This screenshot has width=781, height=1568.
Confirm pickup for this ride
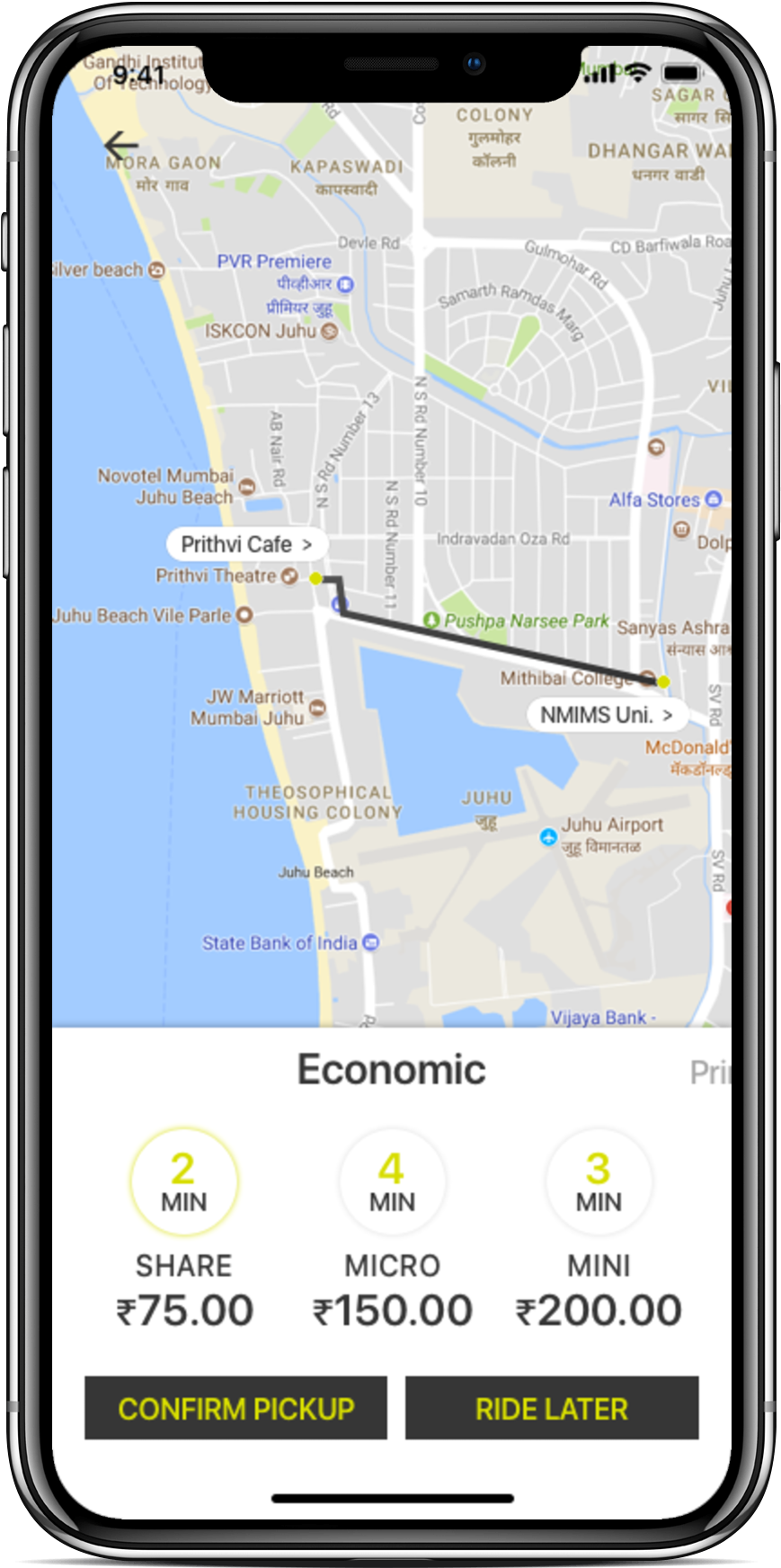click(235, 1408)
